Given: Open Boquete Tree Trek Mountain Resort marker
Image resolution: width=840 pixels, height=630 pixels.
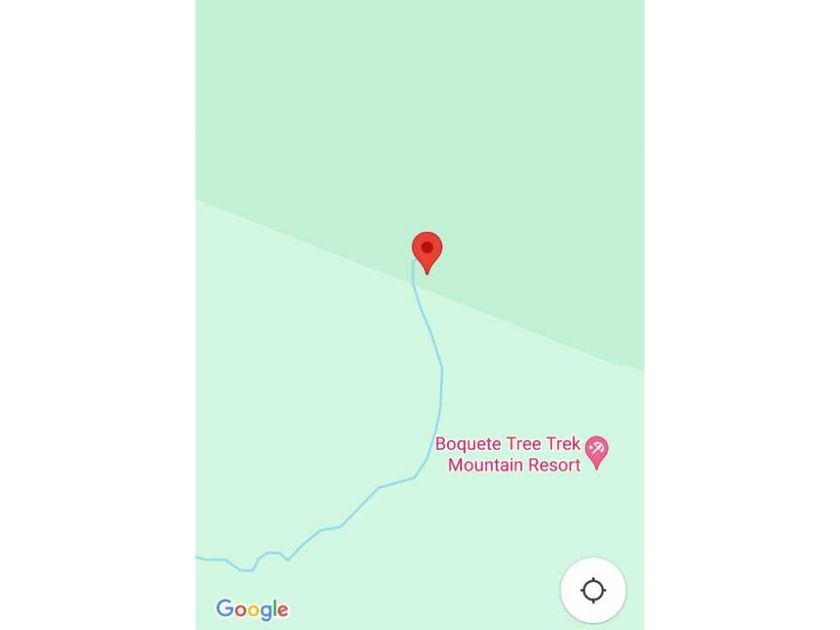Looking at the screenshot, I should 596,453.
